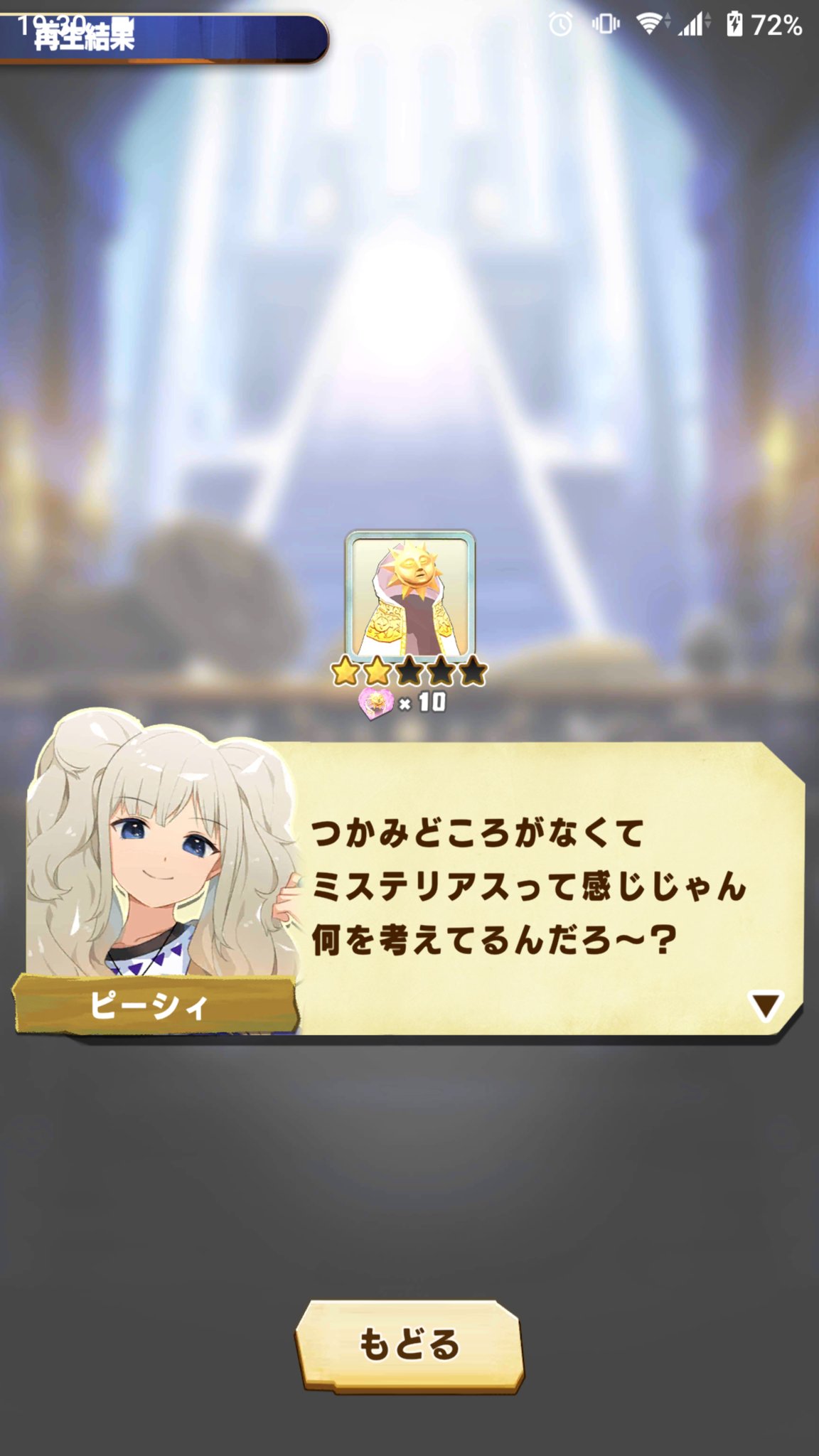Tap the もどる button to go back
819x1456 pixels.
[409, 1344]
